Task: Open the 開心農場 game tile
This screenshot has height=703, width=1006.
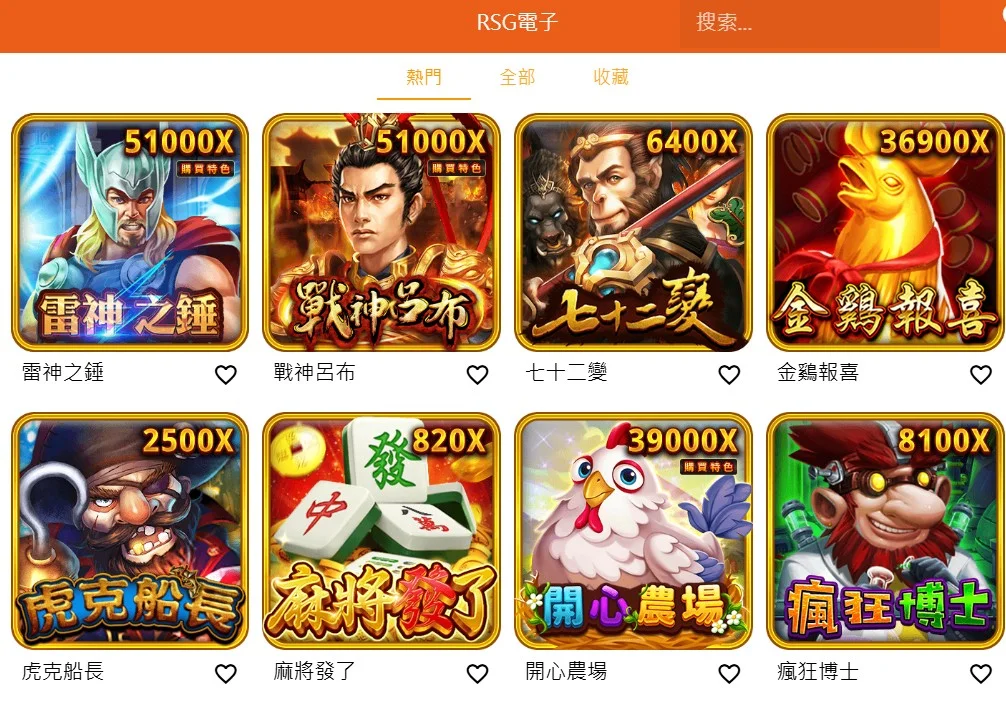Action: 633,530
